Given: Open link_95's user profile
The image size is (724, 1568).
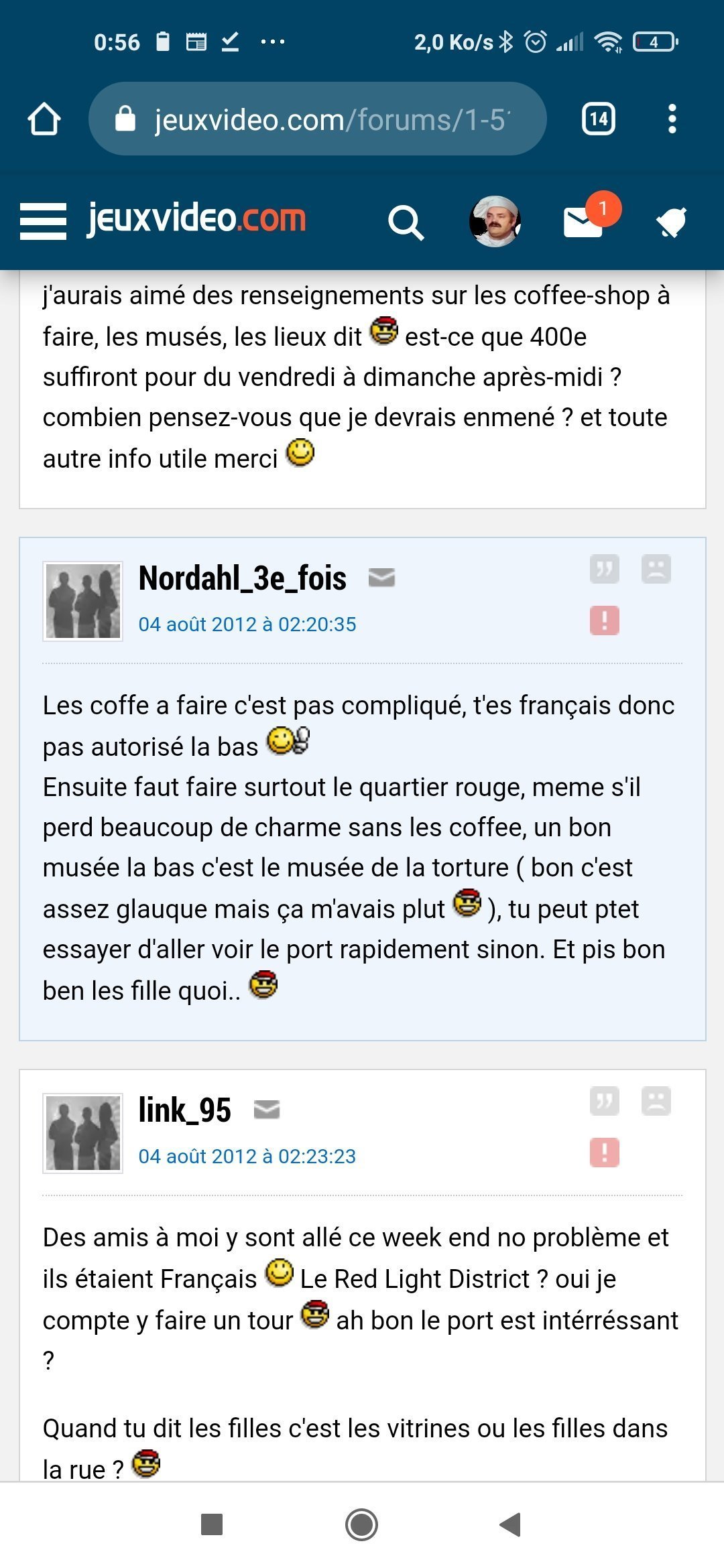Looking at the screenshot, I should coord(184,1110).
